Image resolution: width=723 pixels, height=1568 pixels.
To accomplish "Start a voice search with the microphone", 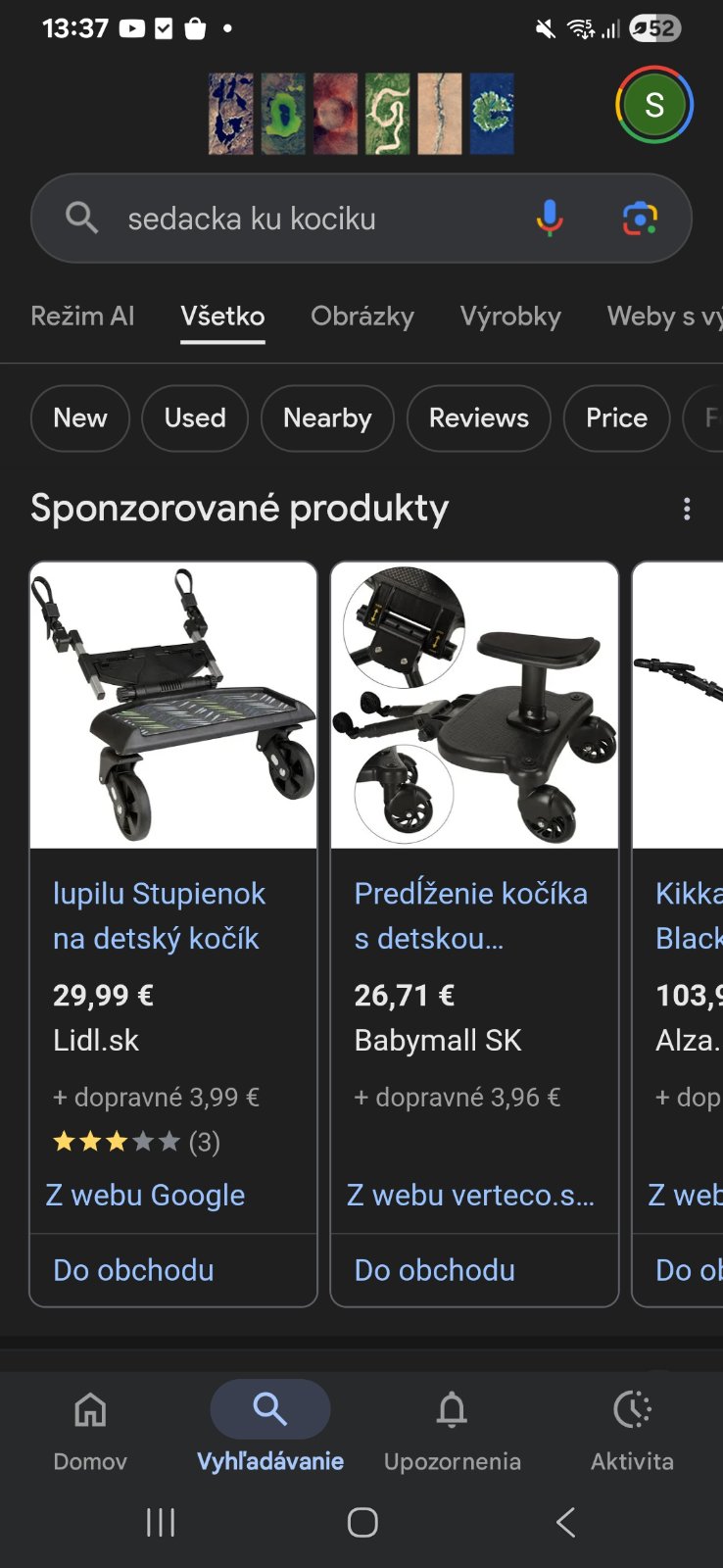I will click(550, 218).
